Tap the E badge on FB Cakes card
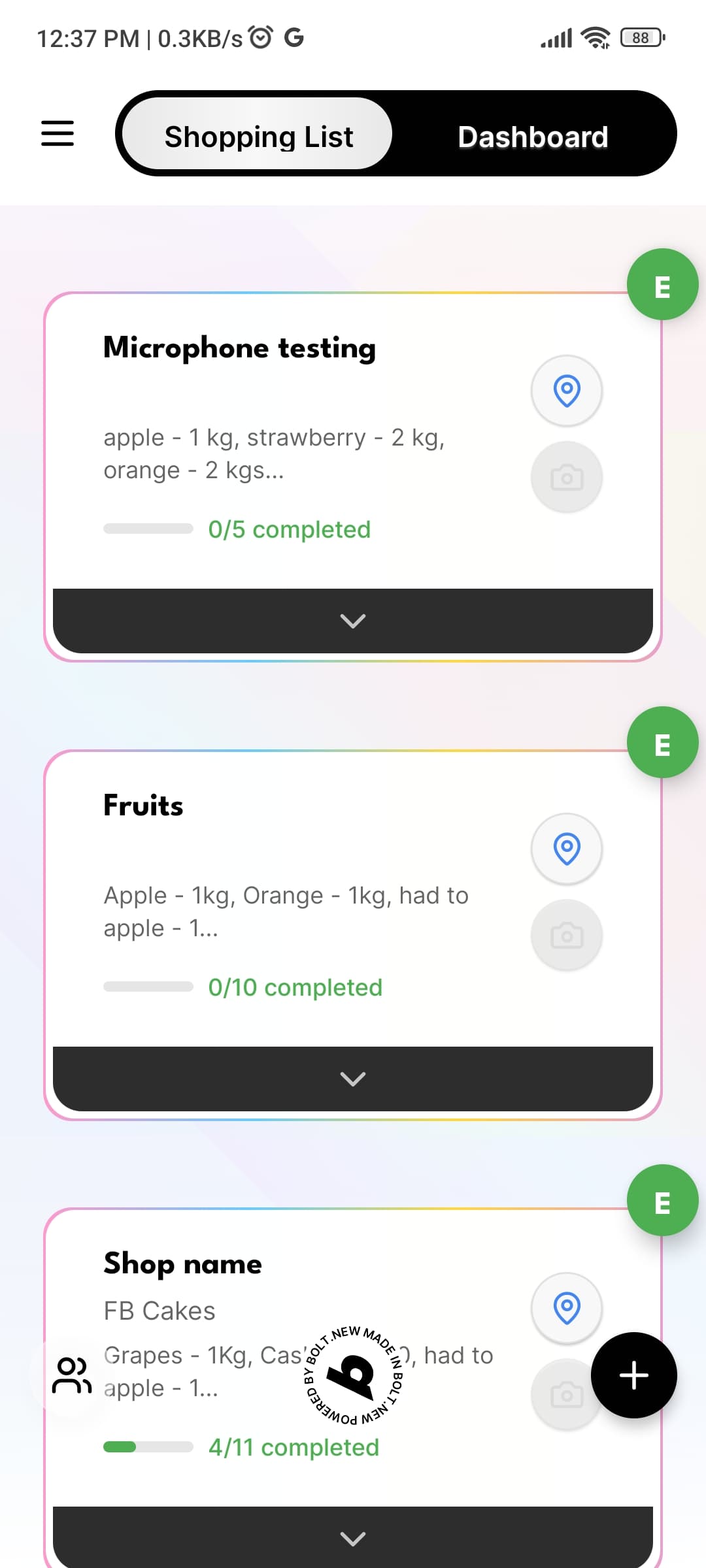This screenshot has width=706, height=1568. (662, 1201)
